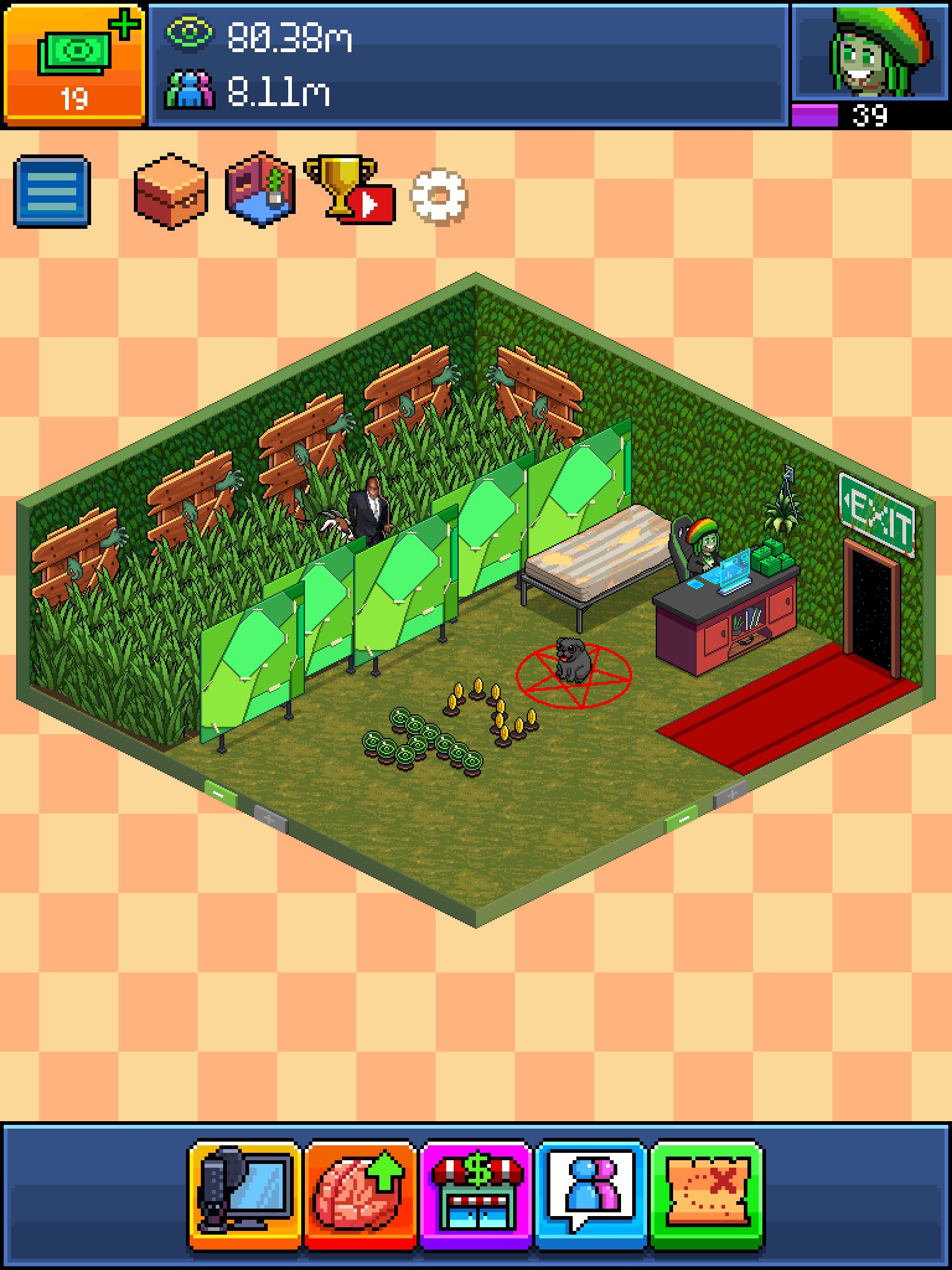Viewport: 952px width, 1270px height.
Task: Open the computer recording tab
Action: tap(245, 1194)
